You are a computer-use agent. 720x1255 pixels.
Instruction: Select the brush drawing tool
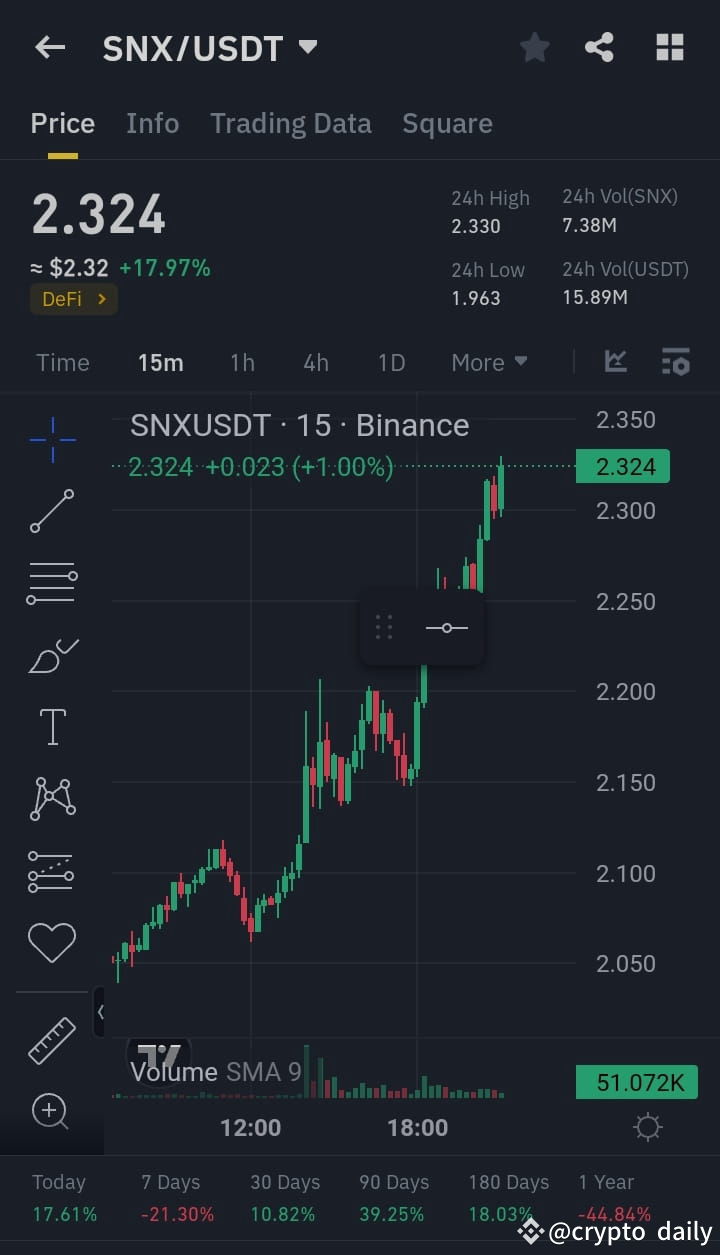pyautogui.click(x=52, y=655)
